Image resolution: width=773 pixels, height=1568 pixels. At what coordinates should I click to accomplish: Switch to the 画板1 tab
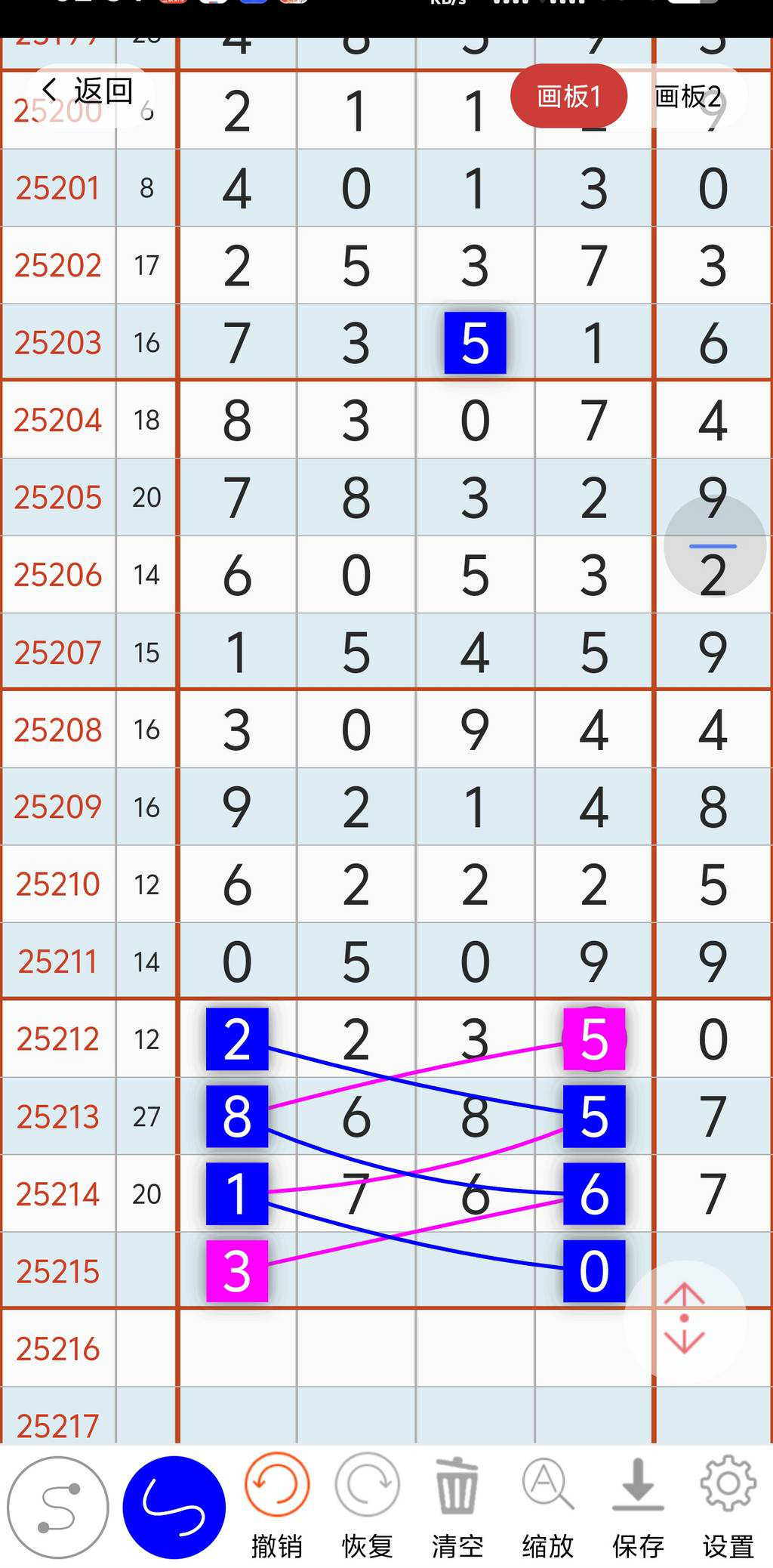click(569, 97)
